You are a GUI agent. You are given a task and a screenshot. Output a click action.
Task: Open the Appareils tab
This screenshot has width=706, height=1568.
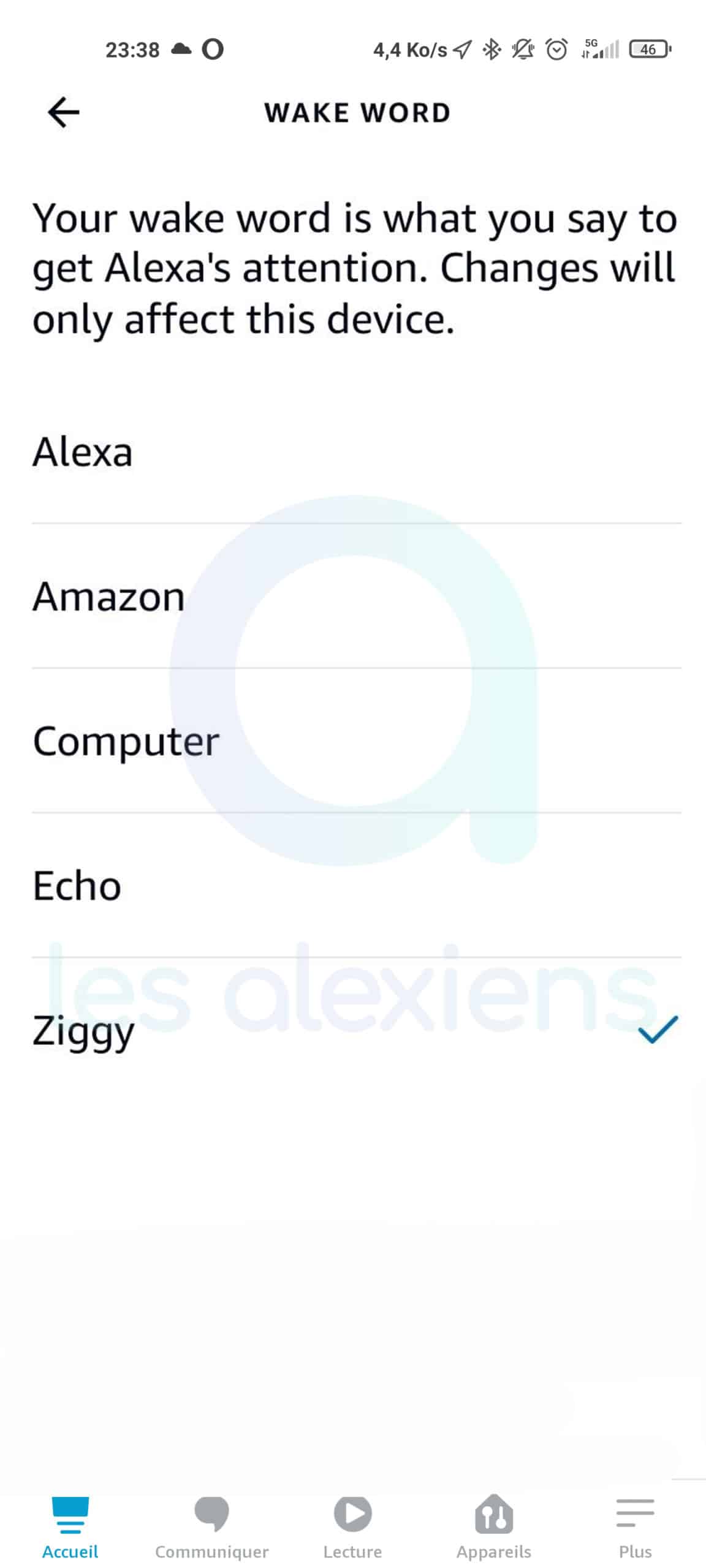494,1526
